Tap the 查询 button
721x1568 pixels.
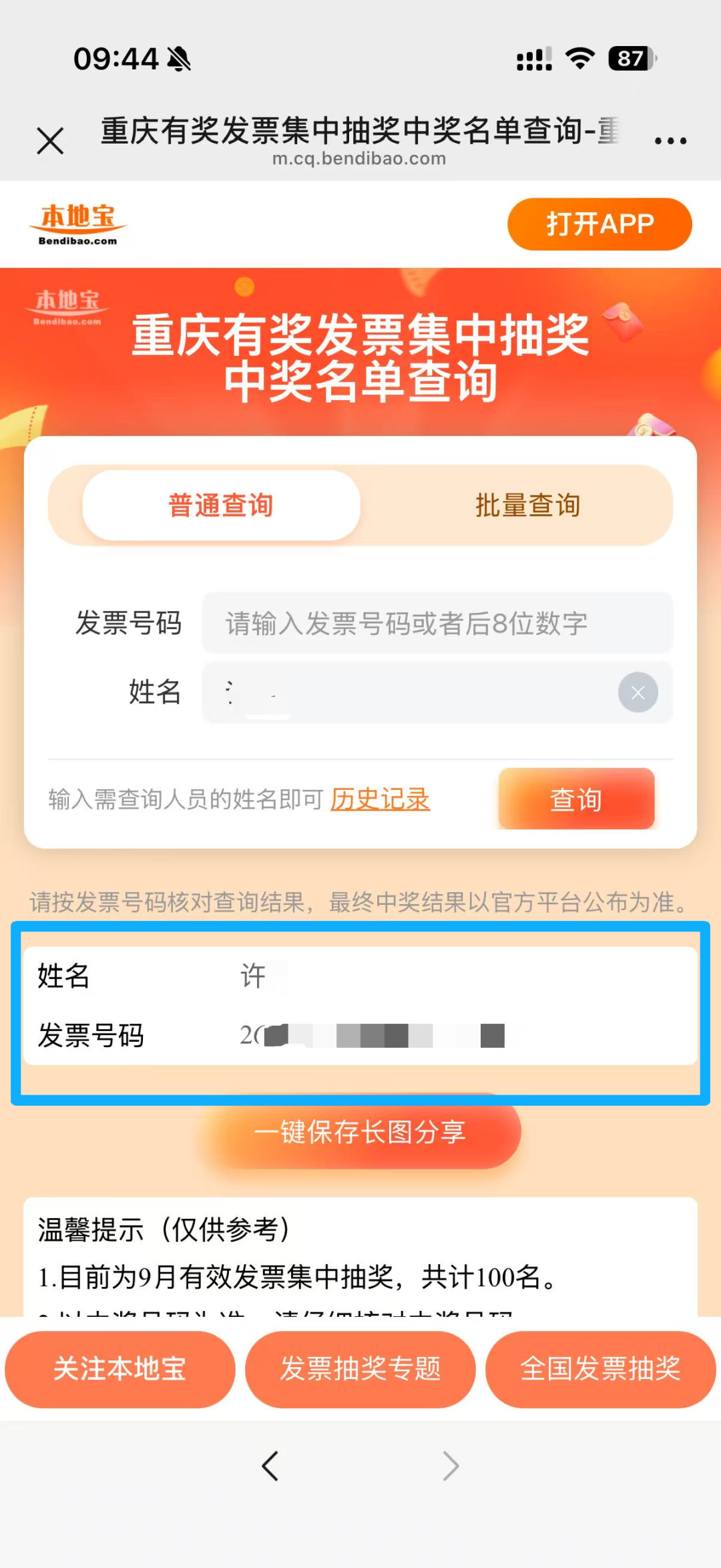click(576, 799)
